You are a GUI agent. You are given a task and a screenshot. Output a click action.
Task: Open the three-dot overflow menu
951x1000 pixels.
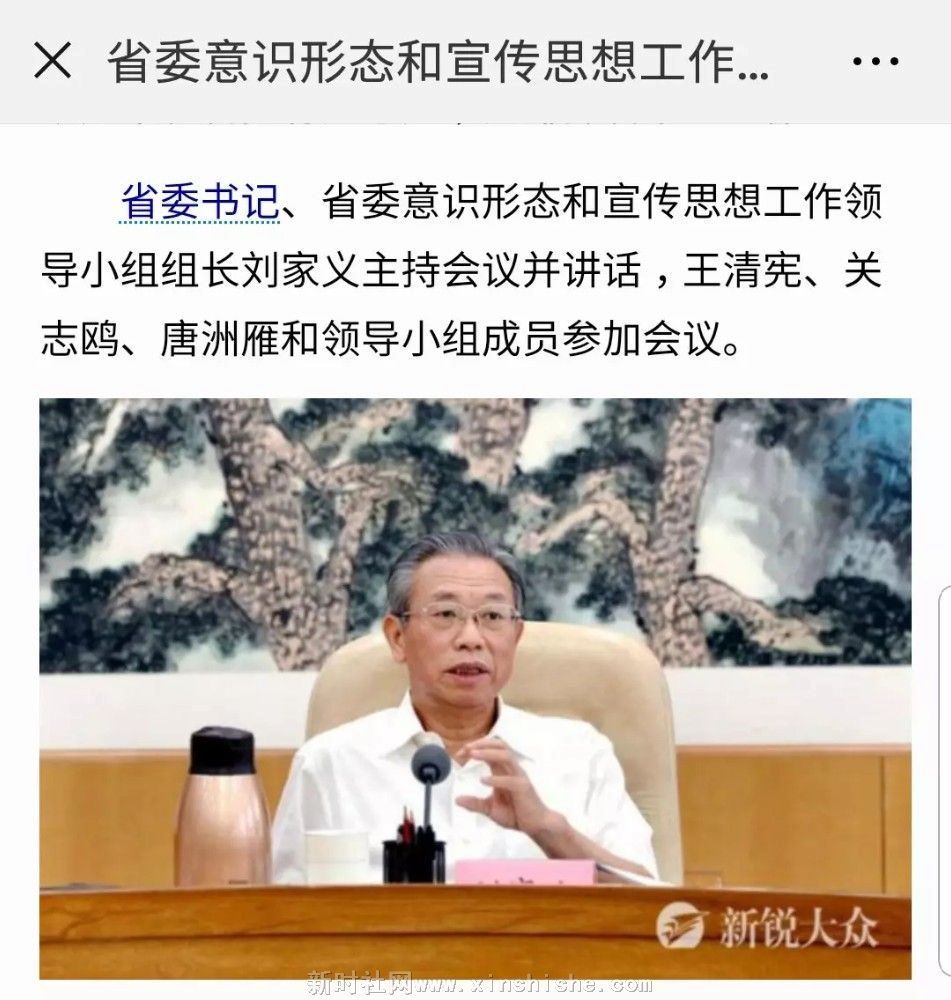[x=875, y=62]
